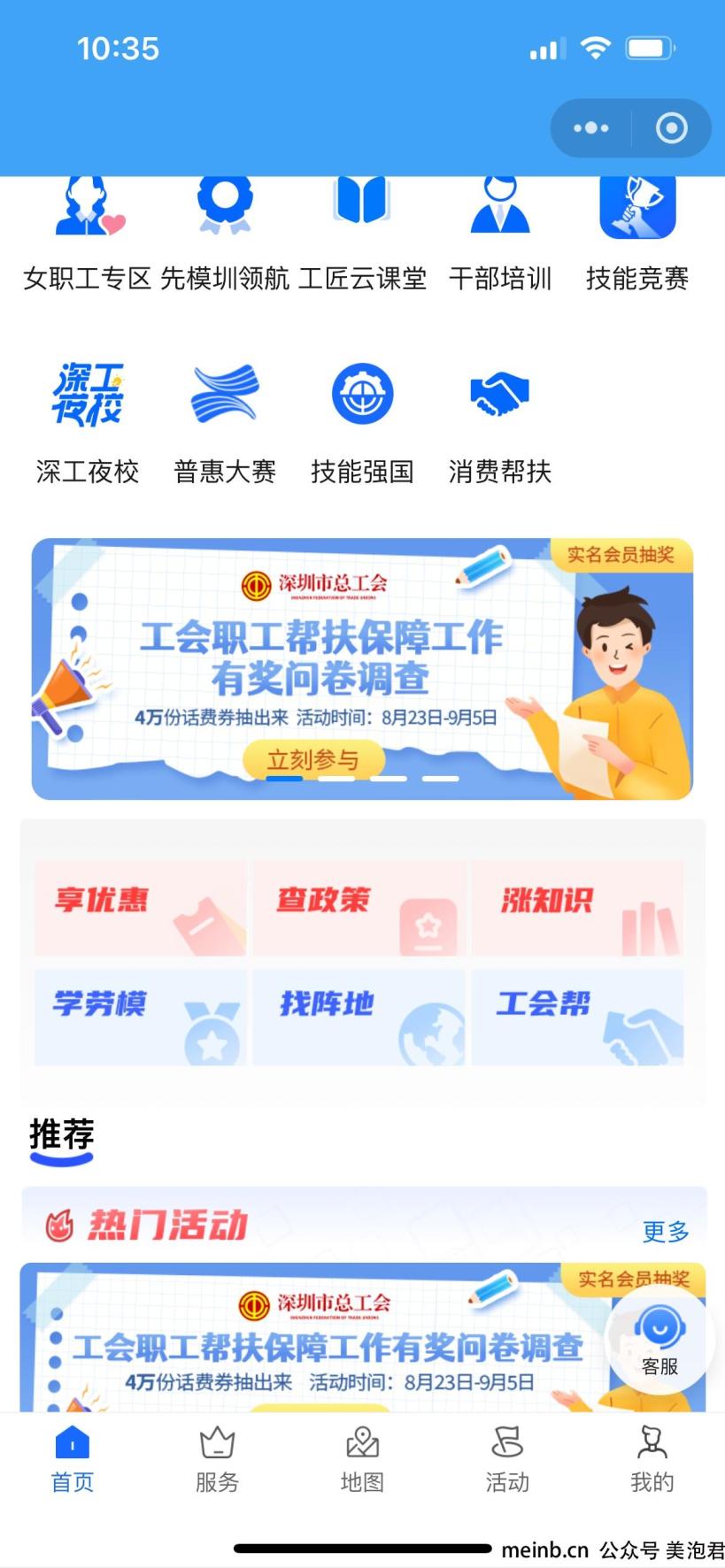725x1568 pixels.
Task: Open 普惠大赛
Action: coord(225,421)
